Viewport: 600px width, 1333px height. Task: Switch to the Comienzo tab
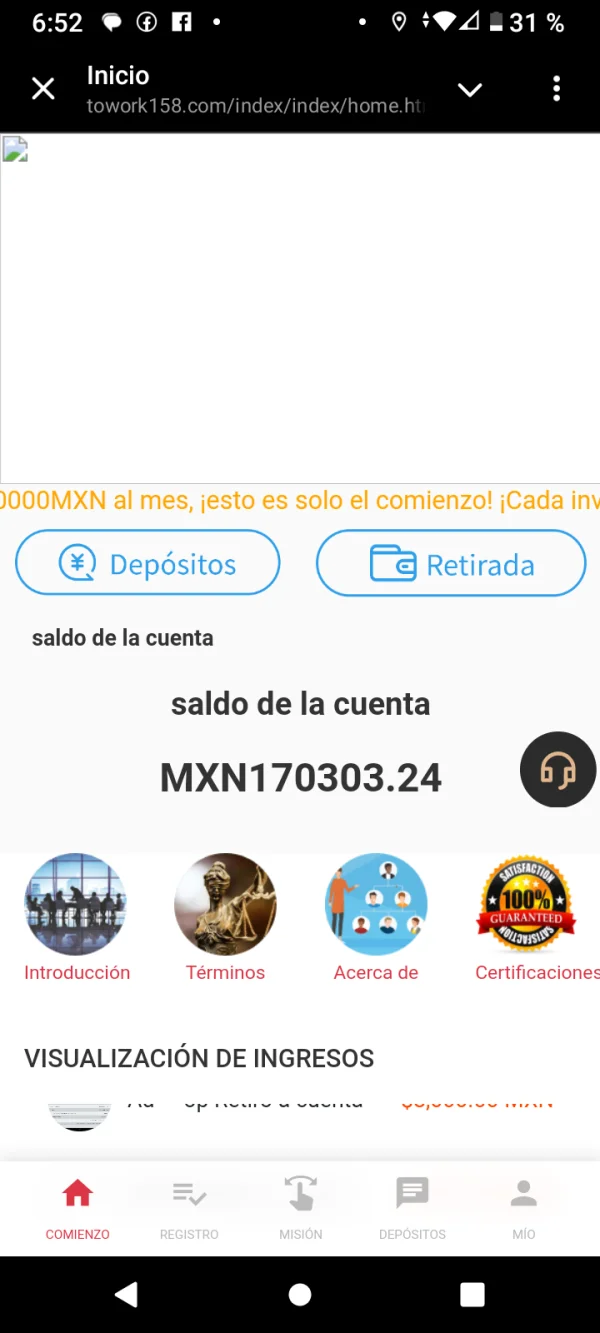pyautogui.click(x=77, y=1209)
